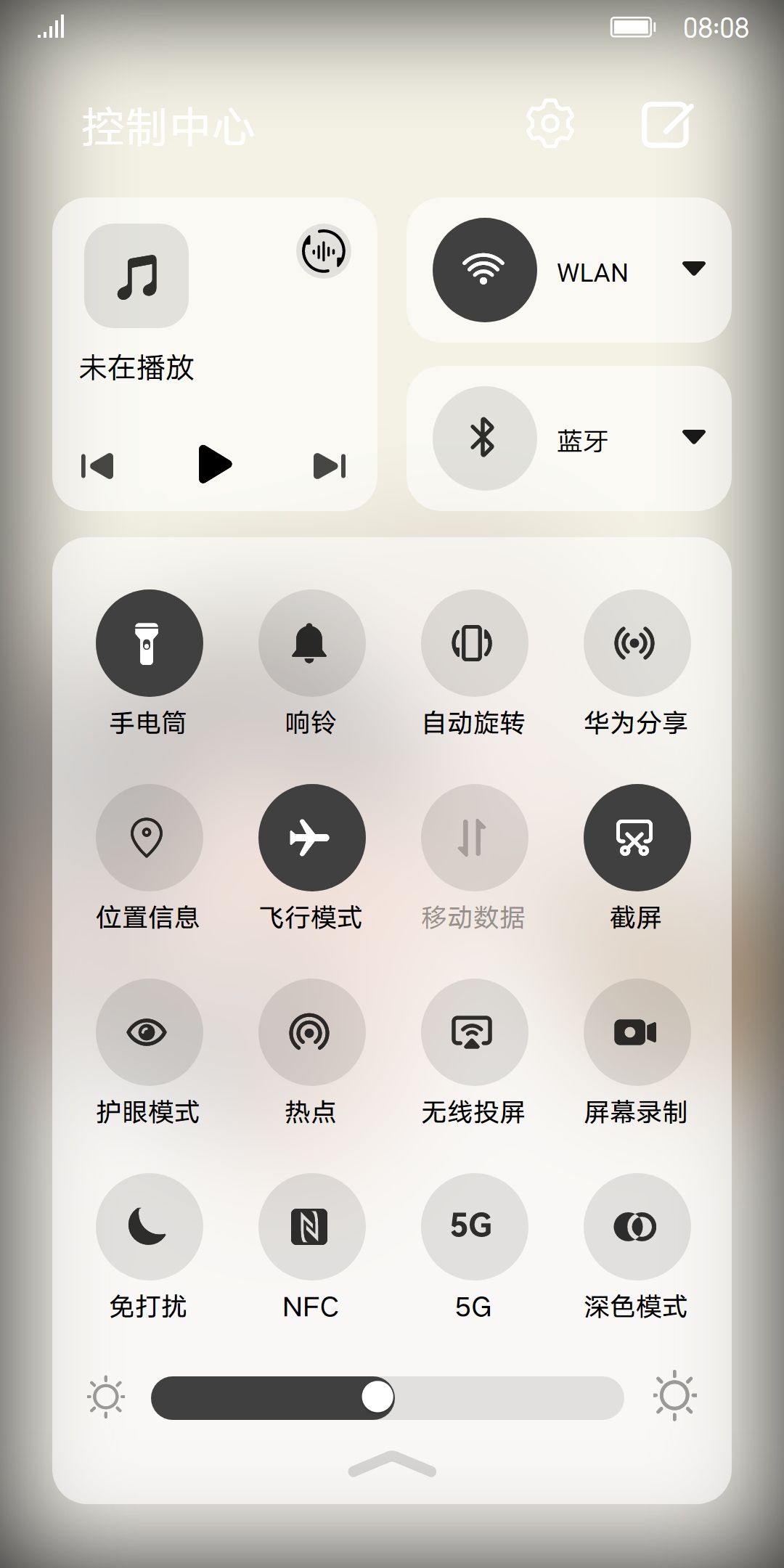This screenshot has height=1568, width=784.
Task: Turn on Huawei Share (华为分享)
Action: [637, 643]
